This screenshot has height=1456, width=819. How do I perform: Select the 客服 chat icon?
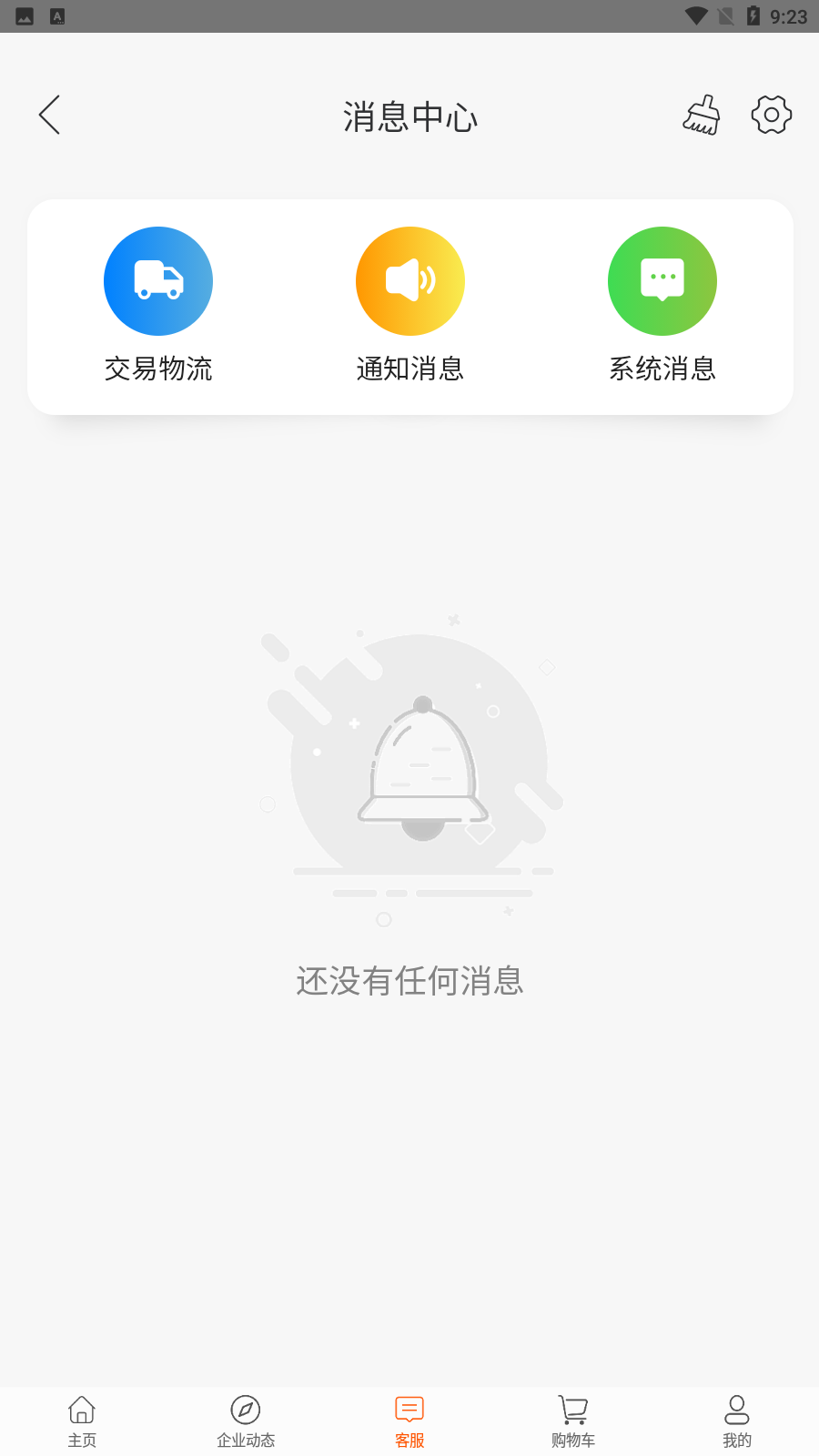pos(408,1410)
